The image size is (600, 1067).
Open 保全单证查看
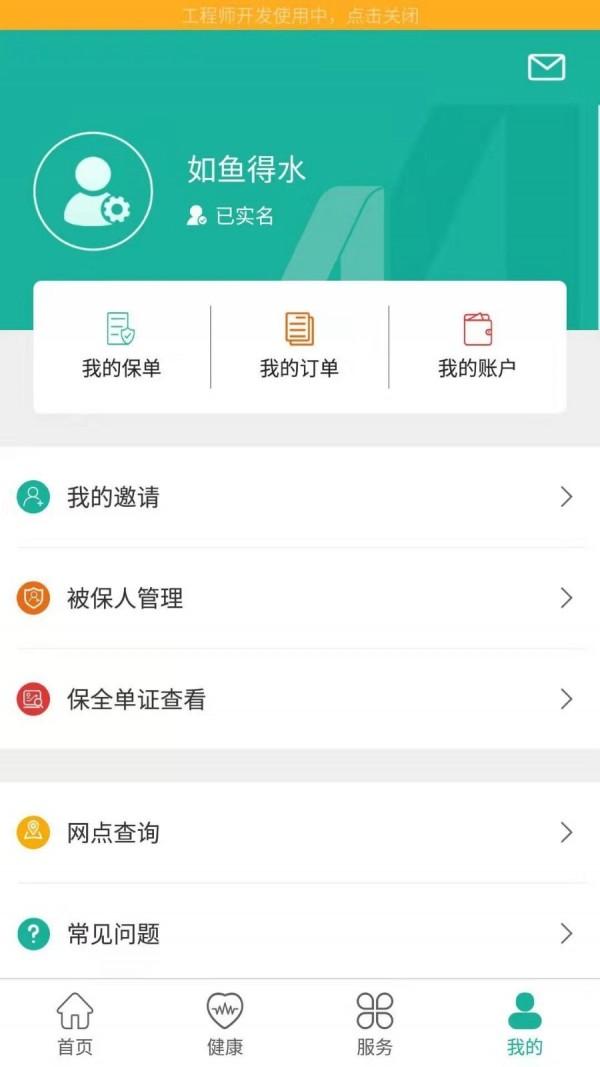pos(300,699)
